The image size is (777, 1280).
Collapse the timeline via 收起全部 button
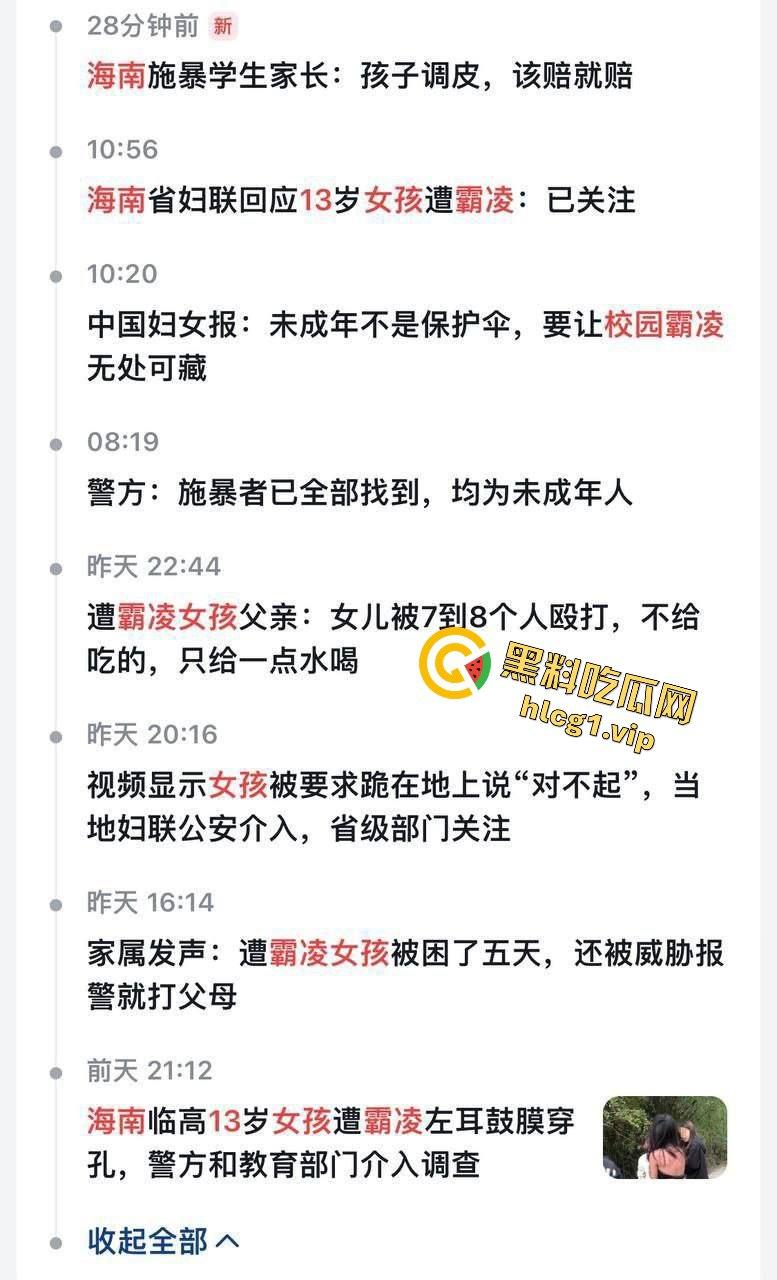coord(148,1238)
